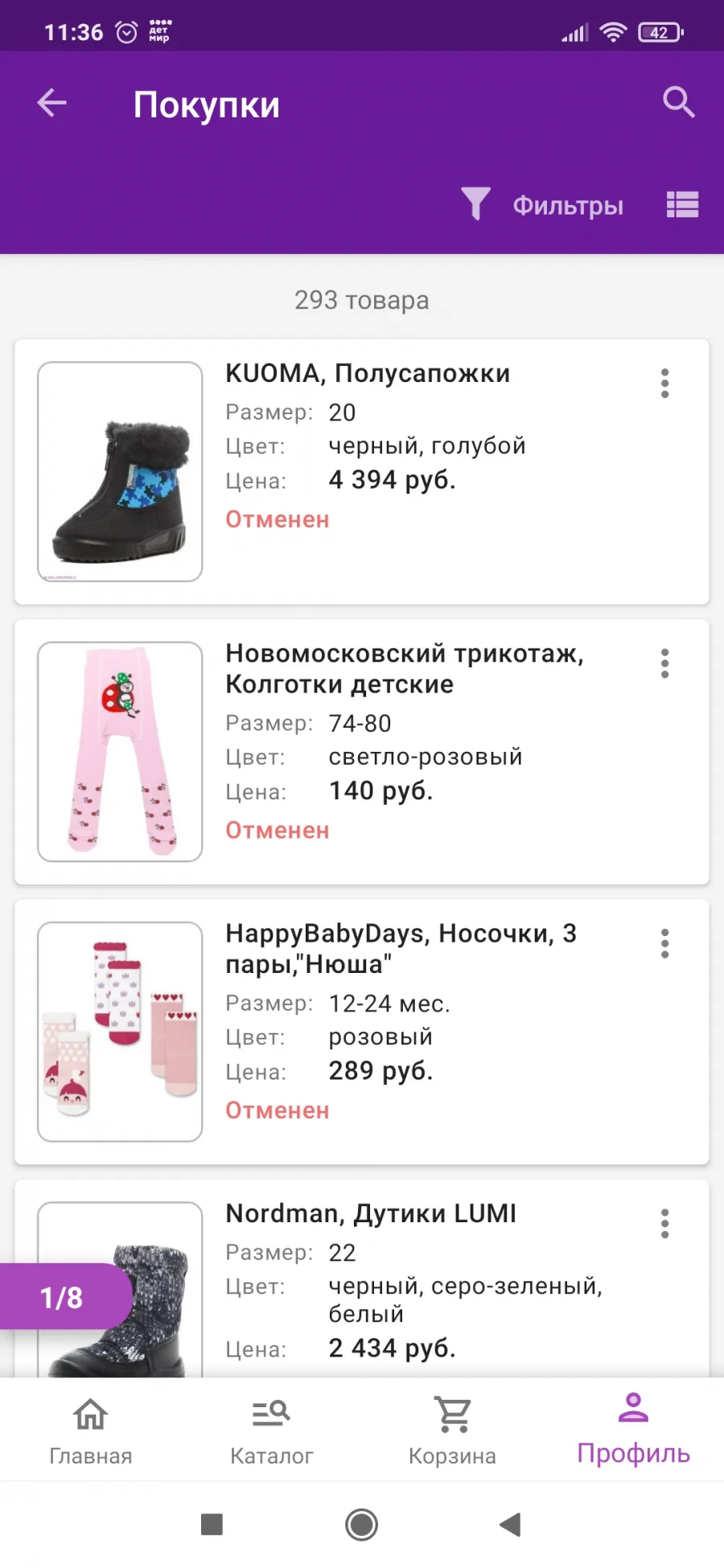Show options for HappyBabyDays Носочки
The image size is (724, 1568).
pos(664,943)
